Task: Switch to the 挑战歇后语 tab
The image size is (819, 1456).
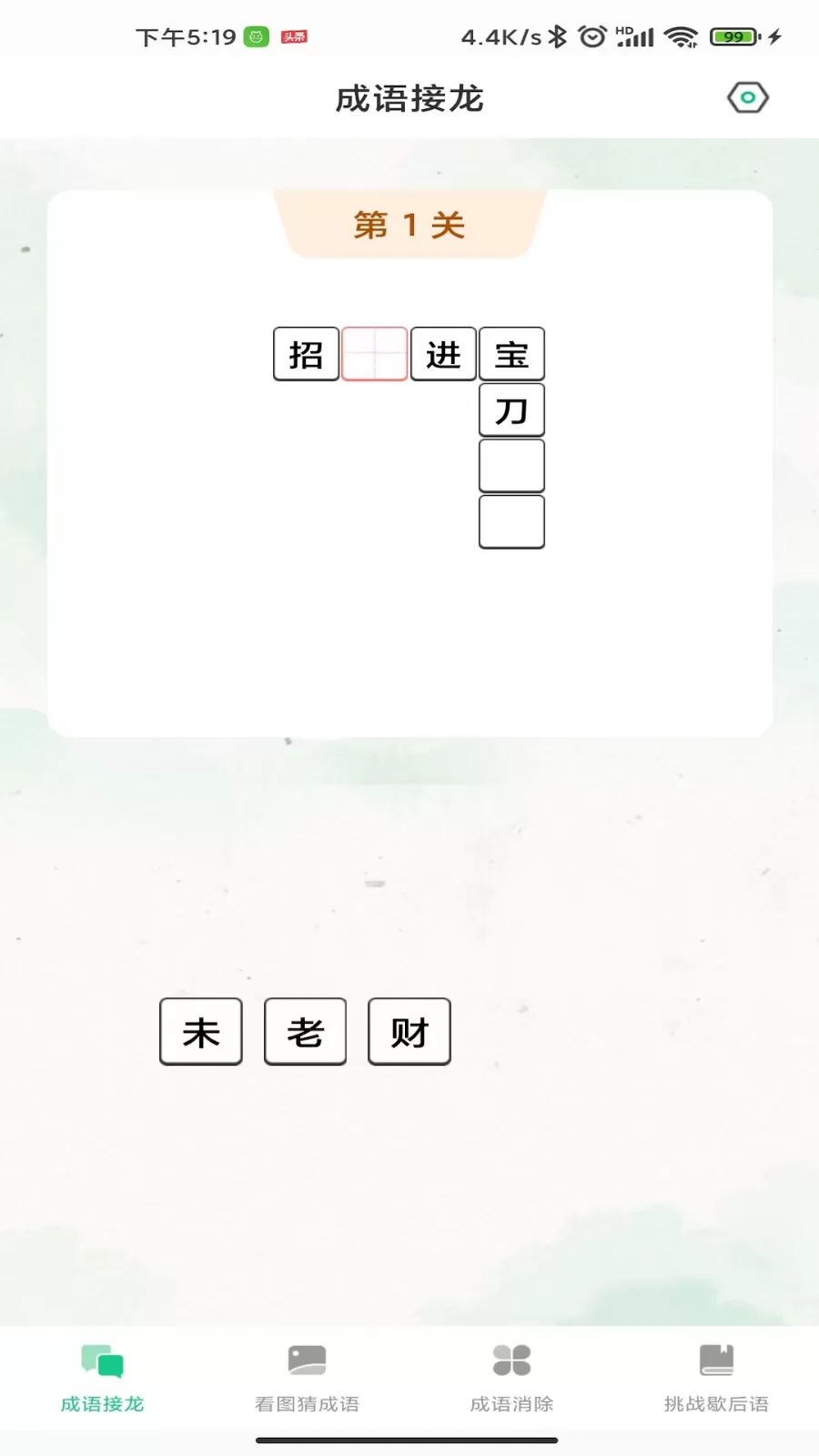Action: tap(716, 1379)
